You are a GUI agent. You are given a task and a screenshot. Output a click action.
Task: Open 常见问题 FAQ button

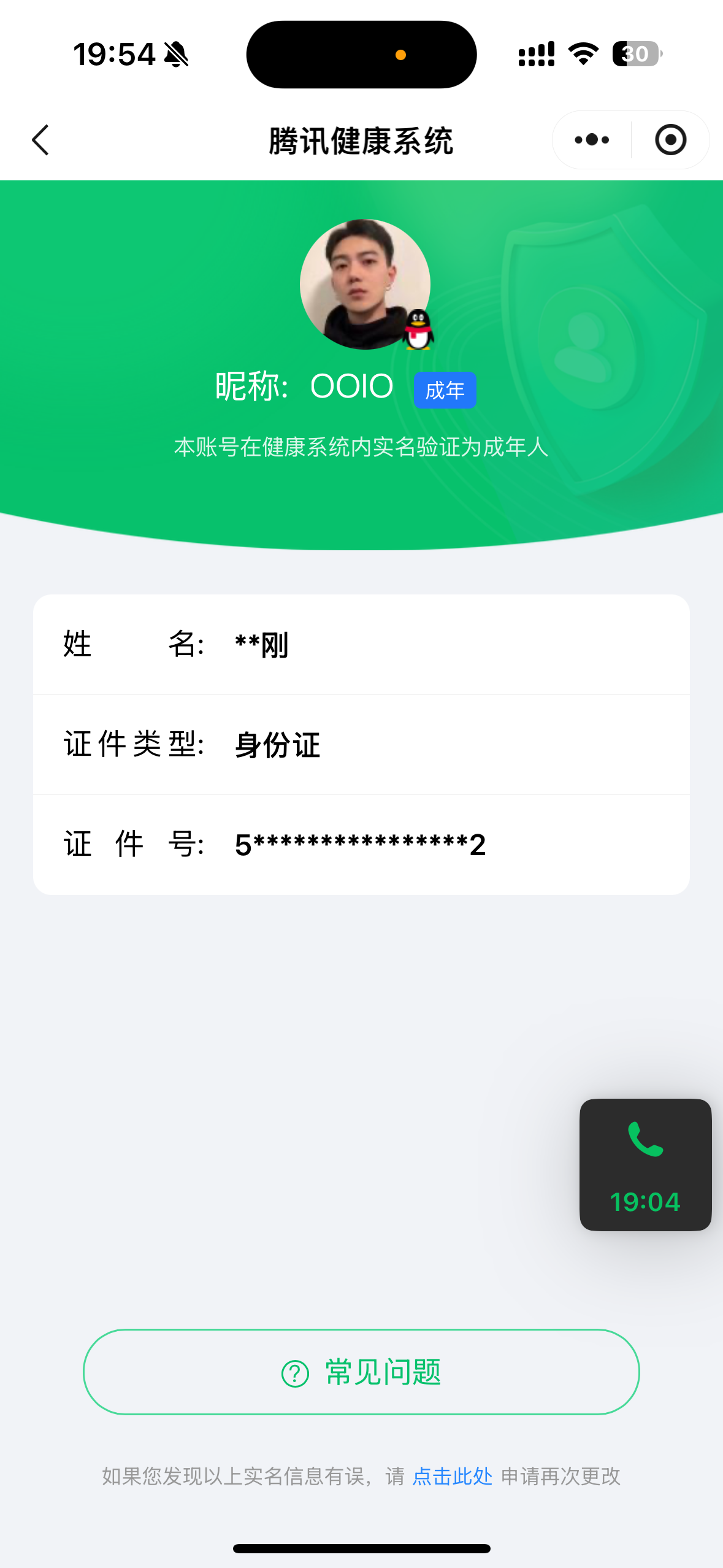(x=361, y=1372)
